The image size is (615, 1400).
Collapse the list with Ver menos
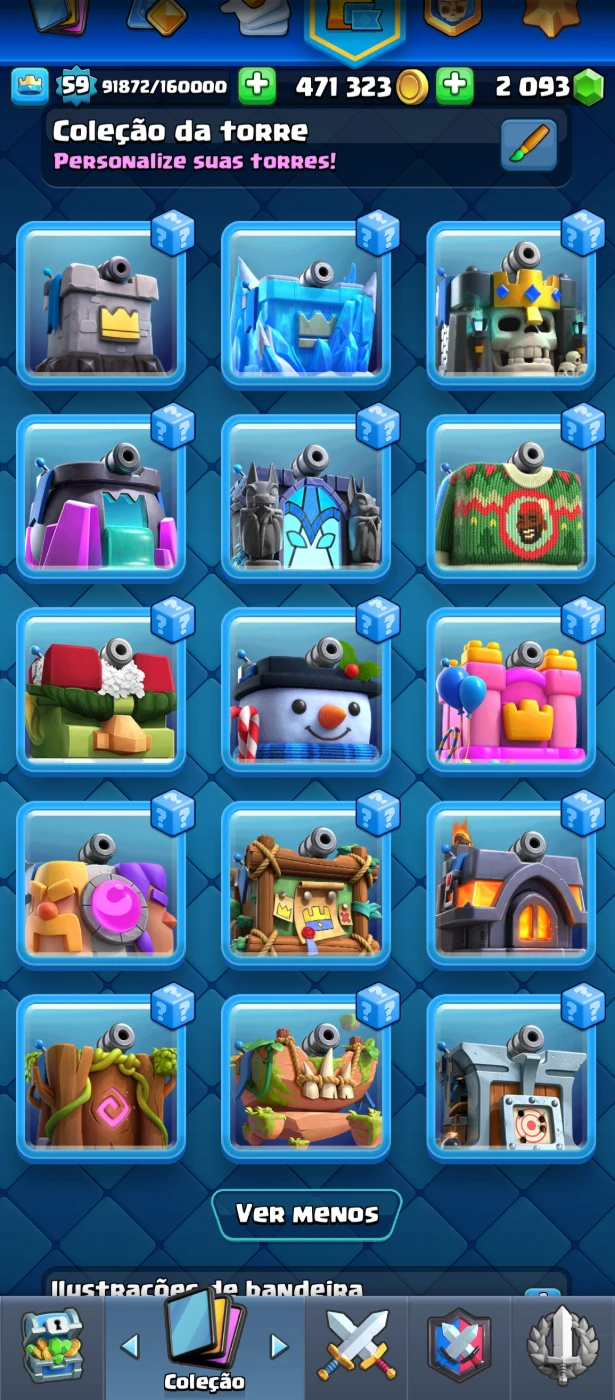coord(307,1214)
